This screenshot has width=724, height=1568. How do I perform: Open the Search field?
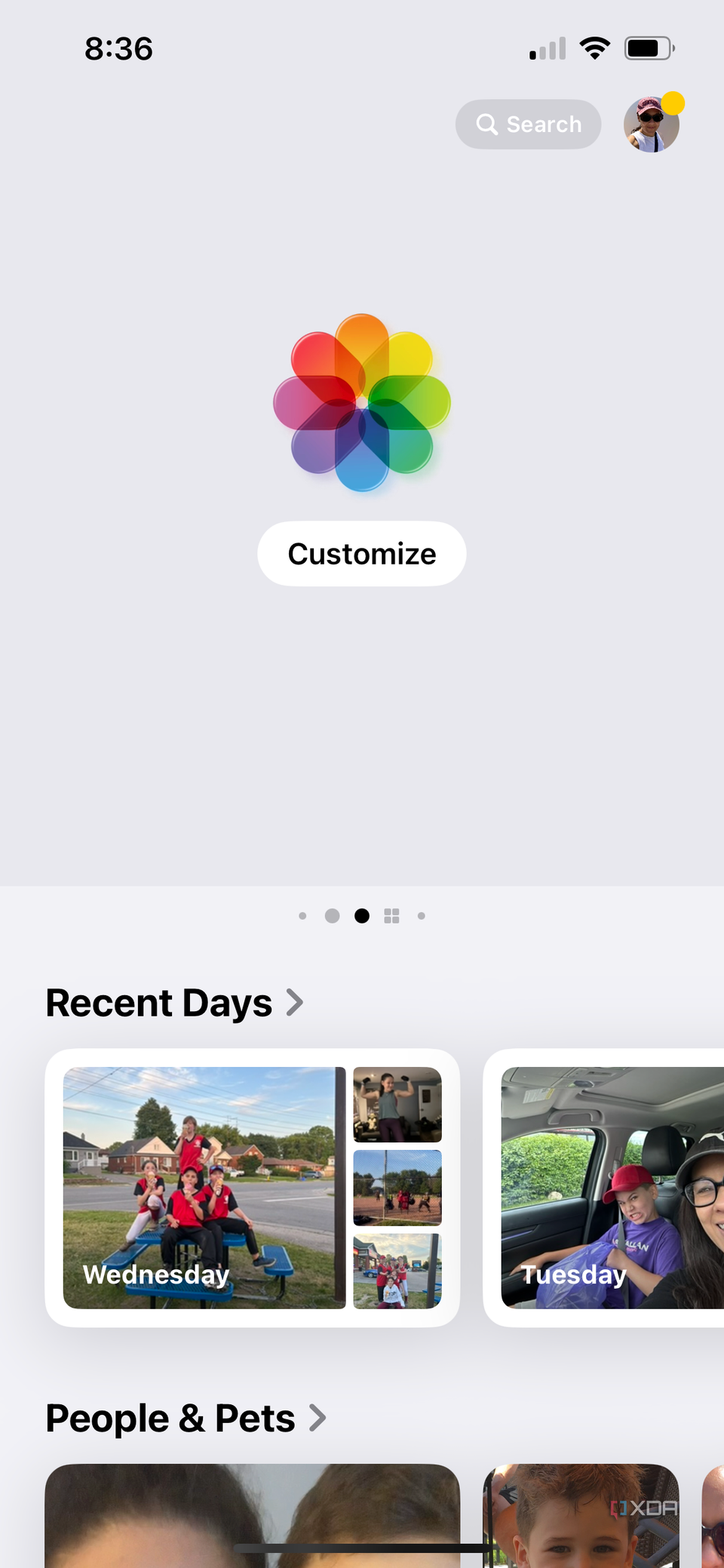point(528,125)
